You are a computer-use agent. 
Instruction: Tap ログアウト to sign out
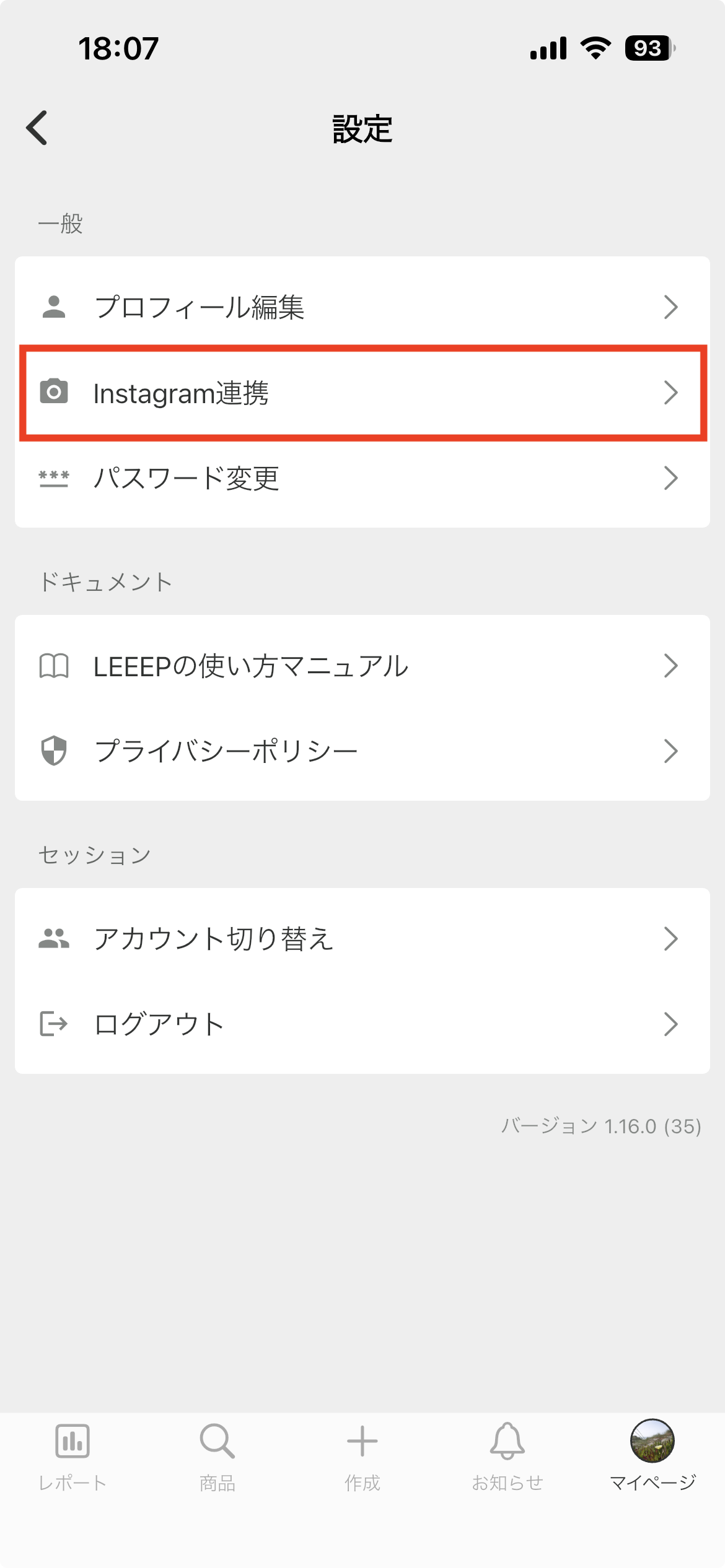(362, 1024)
